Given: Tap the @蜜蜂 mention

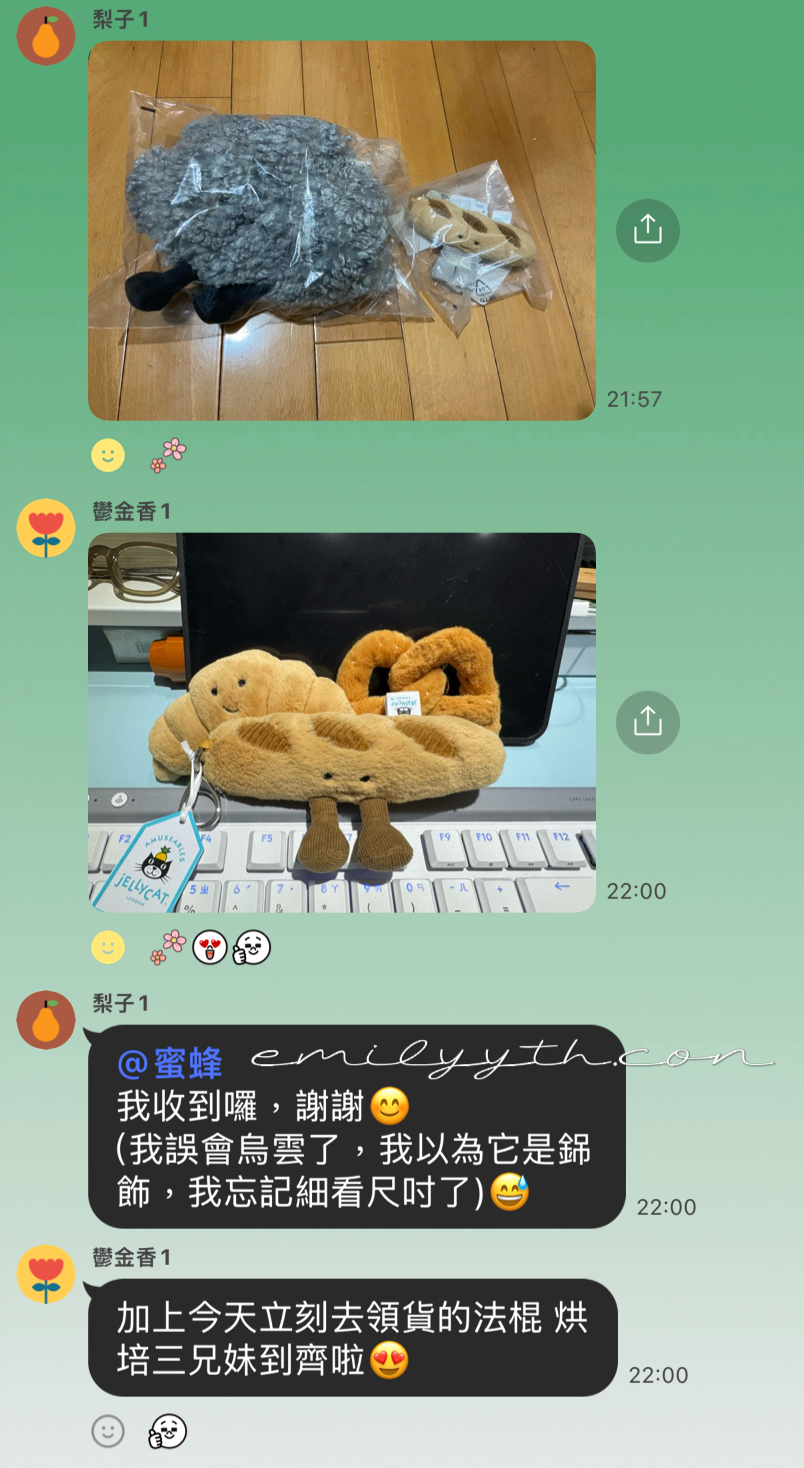Looking at the screenshot, I should pyautogui.click(x=170, y=1062).
